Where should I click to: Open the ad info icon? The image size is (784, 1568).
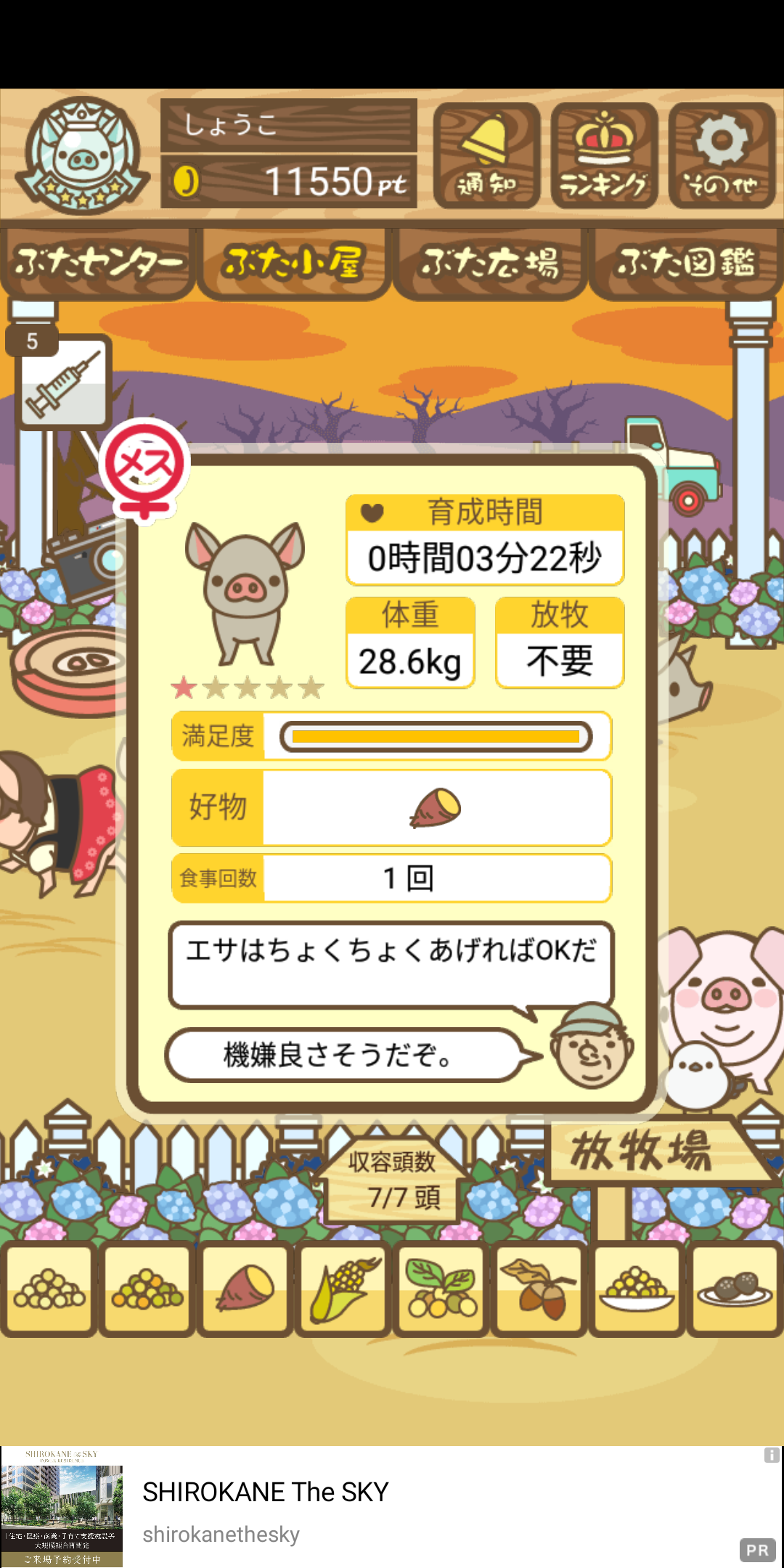pos(772,1455)
